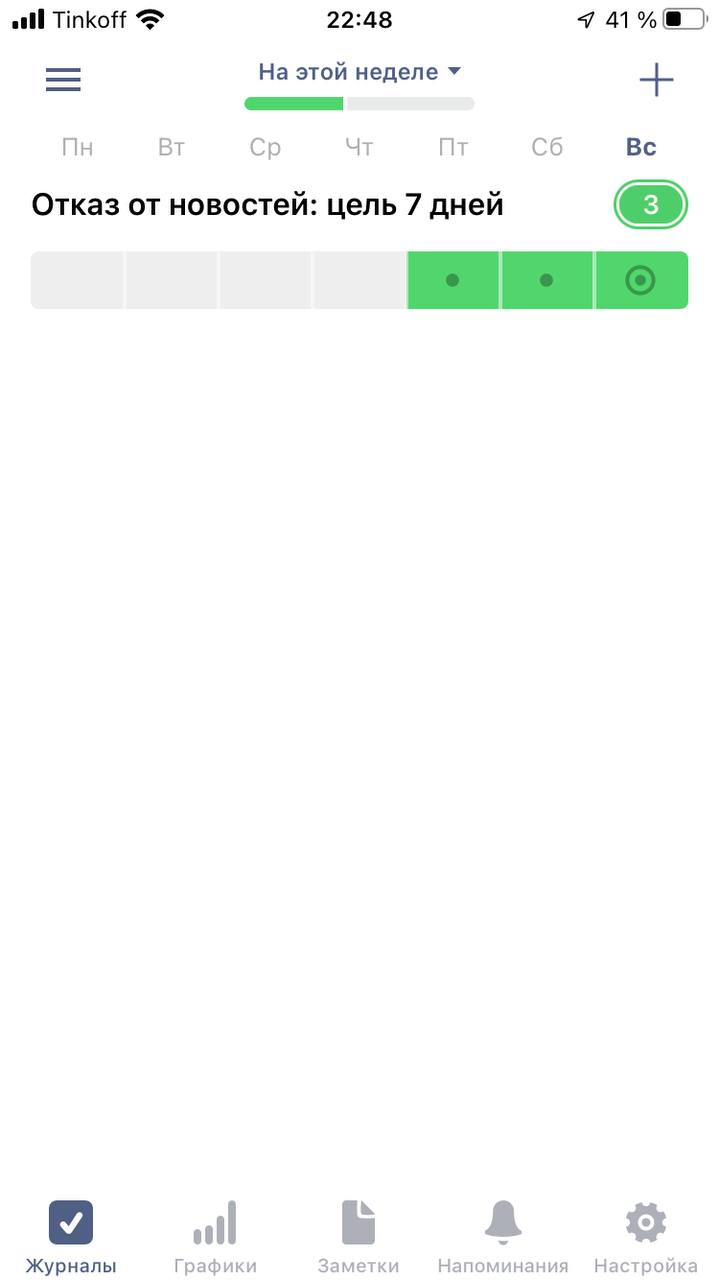Select the Журналы tab
This screenshot has height=1280, width=719.
point(71,1237)
